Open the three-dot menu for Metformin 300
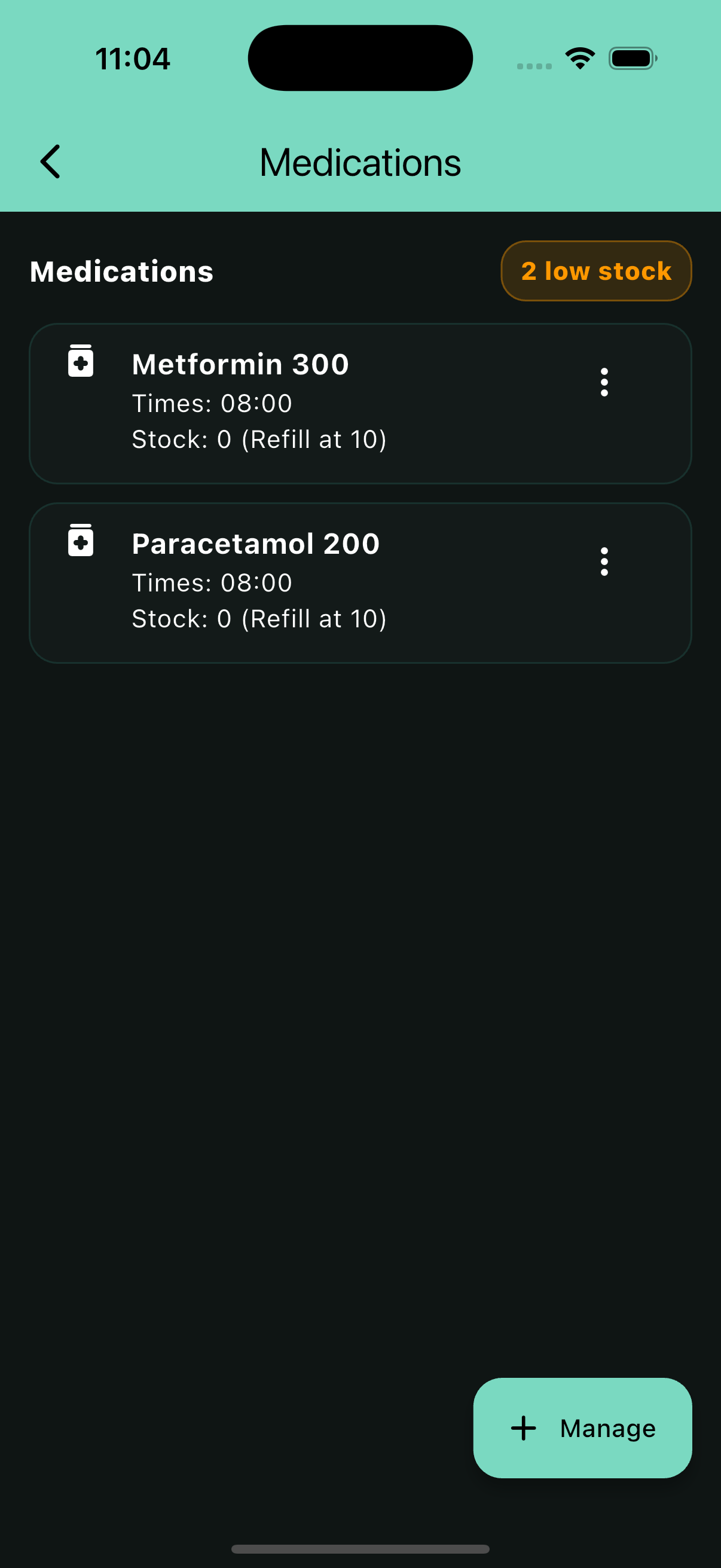This screenshot has height=1568, width=721. pyautogui.click(x=604, y=382)
